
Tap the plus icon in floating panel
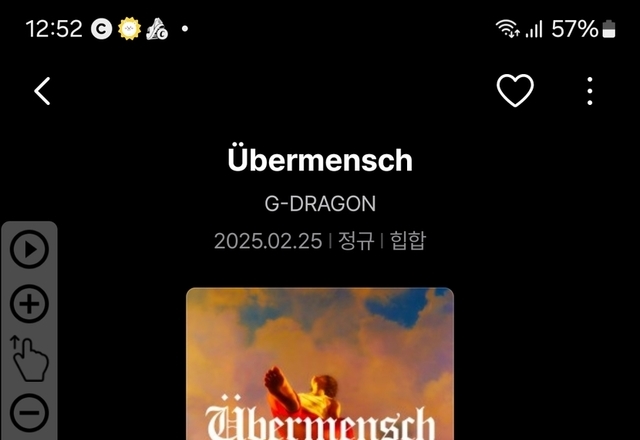coord(30,304)
